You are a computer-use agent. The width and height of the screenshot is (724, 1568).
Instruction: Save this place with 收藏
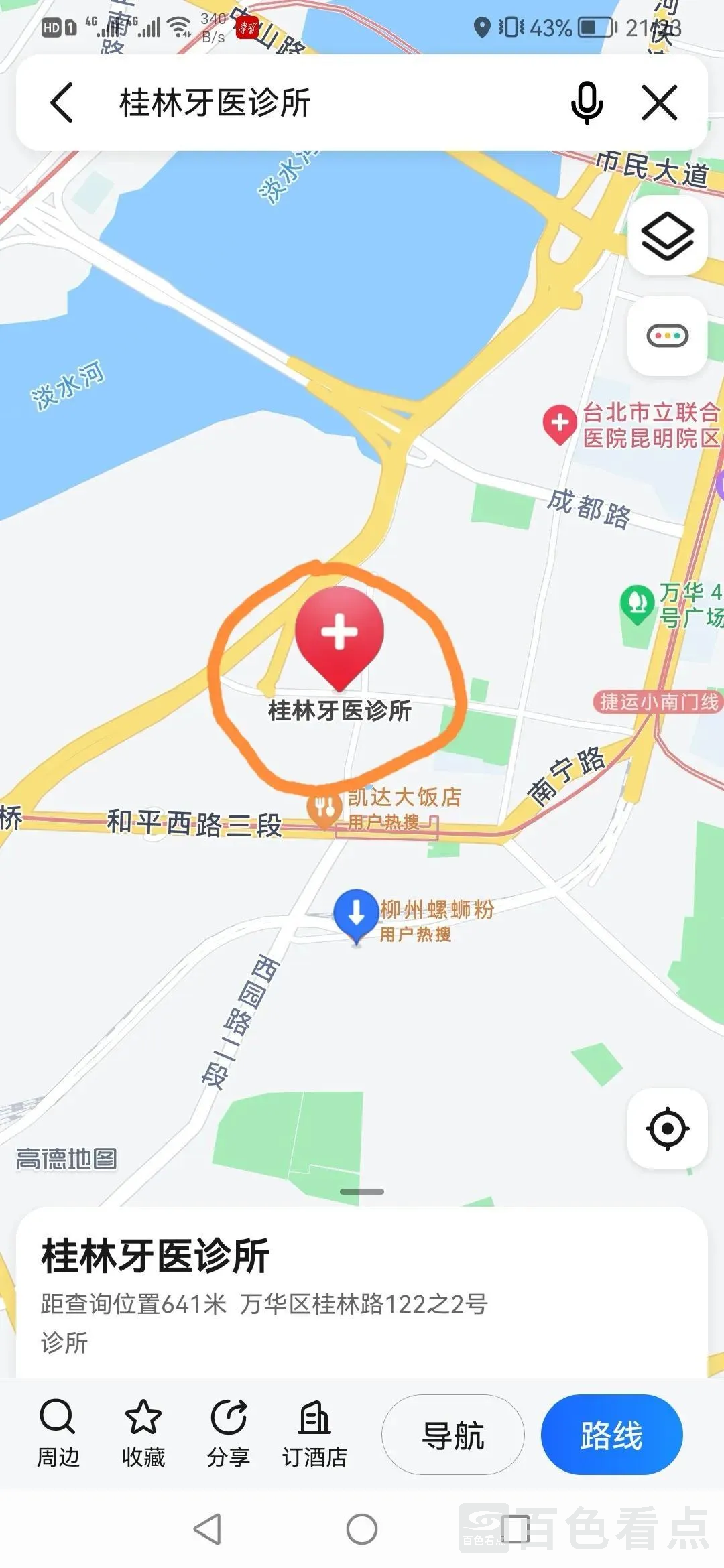(x=143, y=1434)
